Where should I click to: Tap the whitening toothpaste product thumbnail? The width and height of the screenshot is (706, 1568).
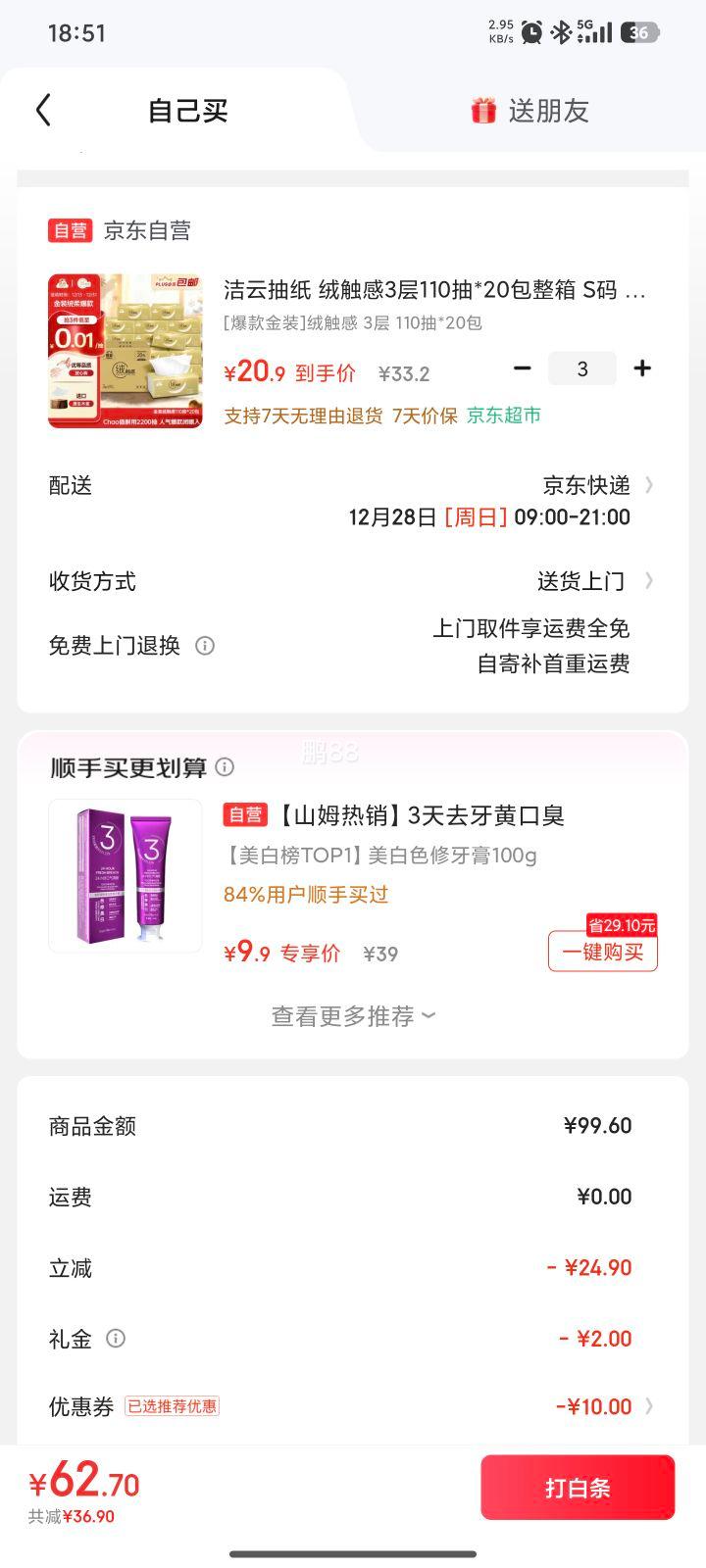[x=125, y=875]
